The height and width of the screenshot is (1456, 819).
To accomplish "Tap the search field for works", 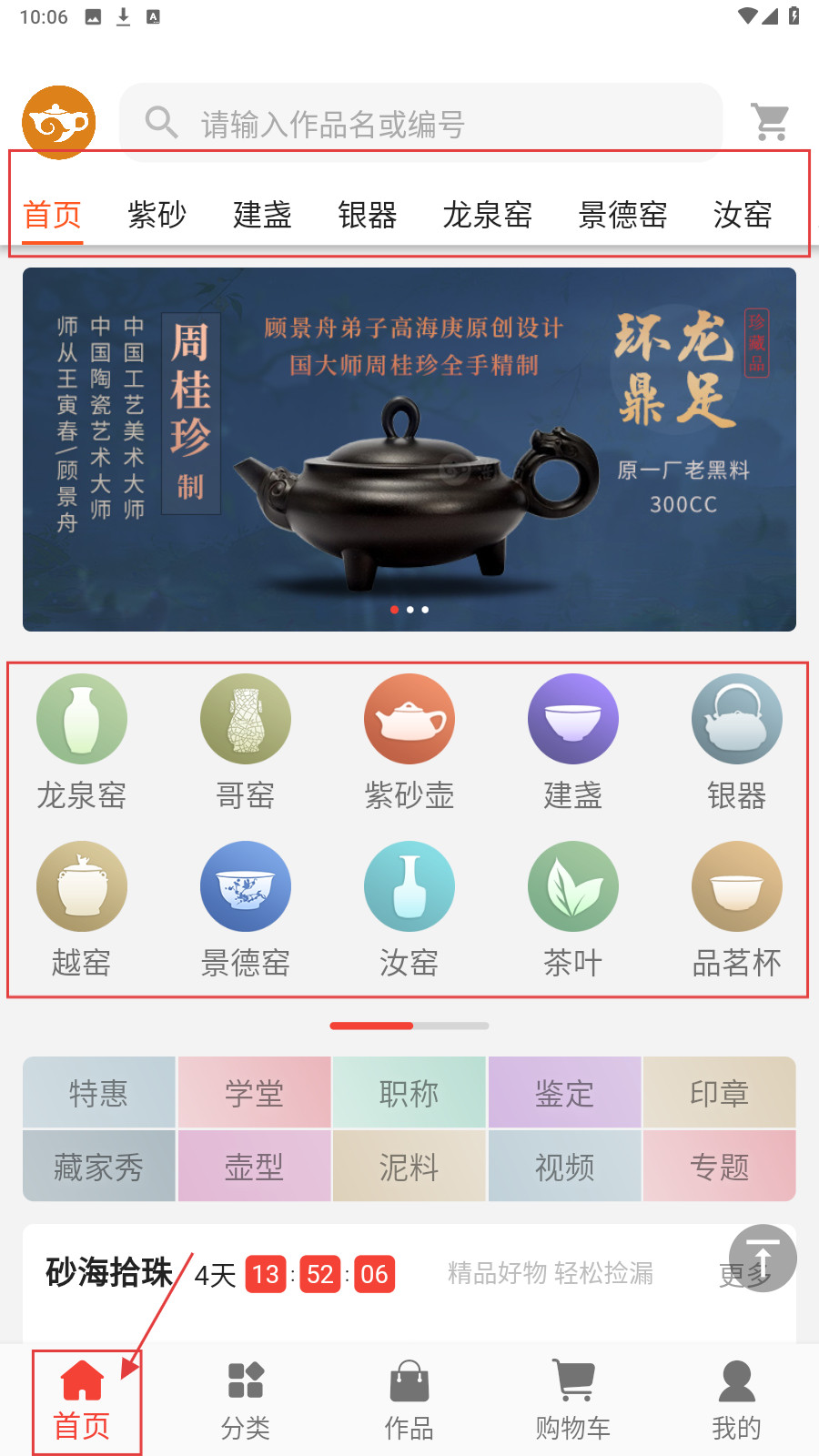I will click(420, 124).
